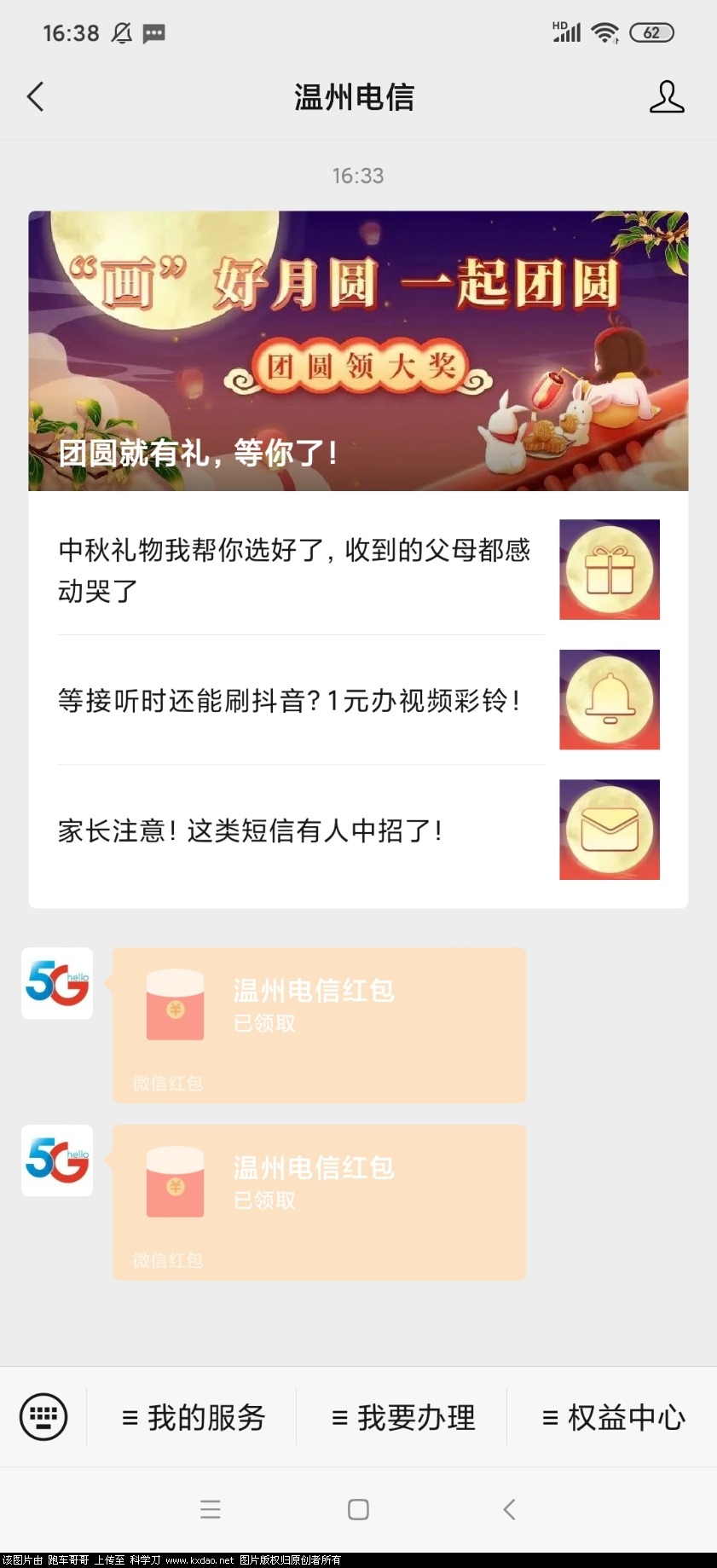The width and height of the screenshot is (717, 1568).
Task: Click the bell icon beside the 视频彩铃 article
Action: pos(609,699)
